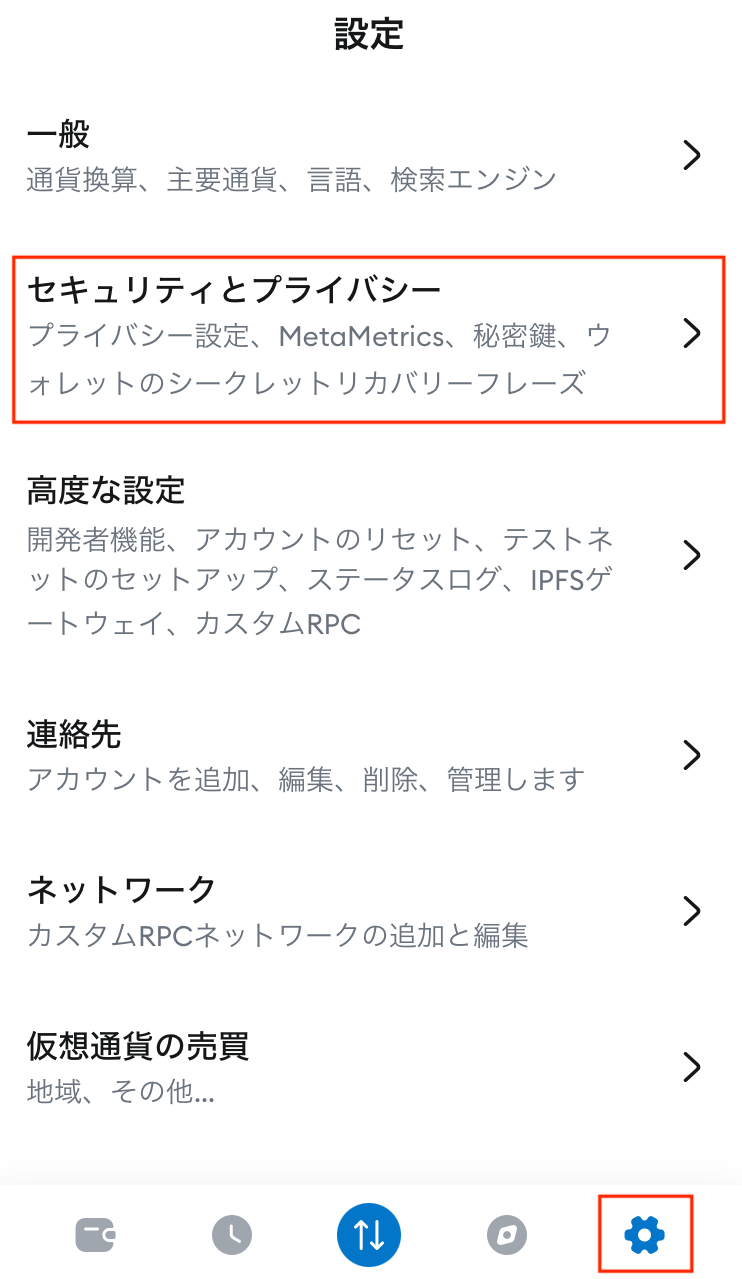The height and width of the screenshot is (1279, 742).
Task: Switch to the browser compass tab
Action: [x=507, y=1234]
